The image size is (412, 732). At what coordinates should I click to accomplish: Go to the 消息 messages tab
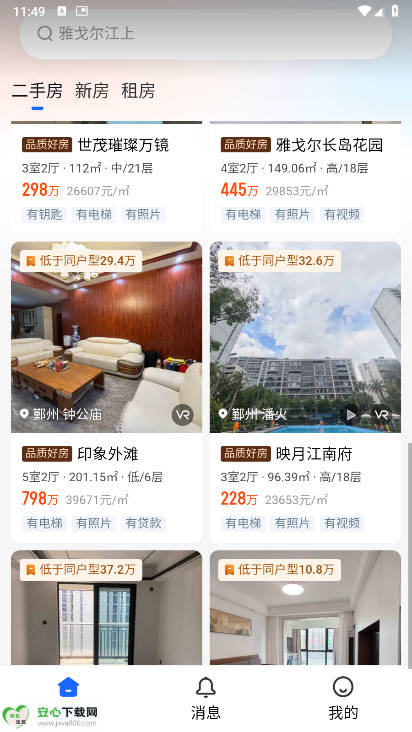click(x=205, y=698)
